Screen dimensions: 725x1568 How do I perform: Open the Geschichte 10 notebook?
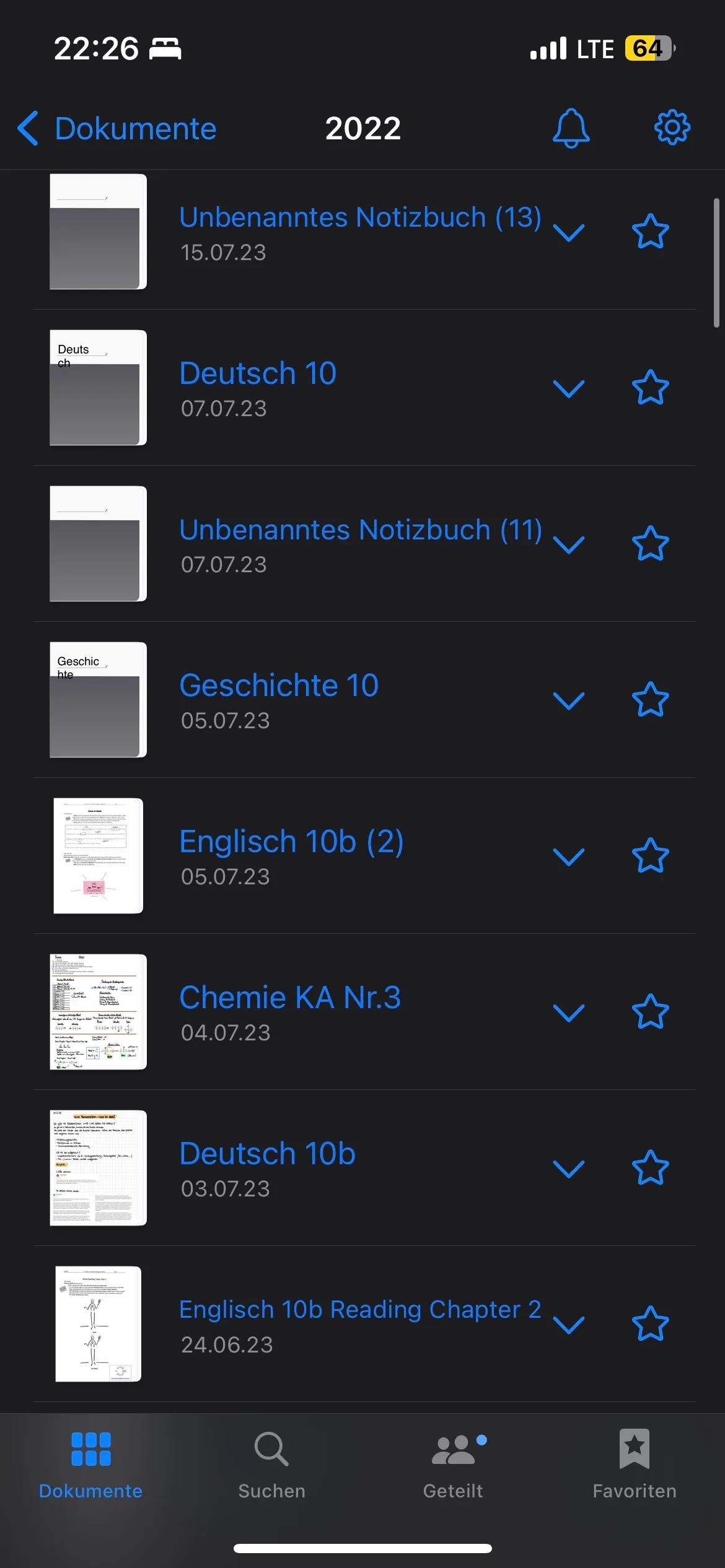click(x=279, y=686)
